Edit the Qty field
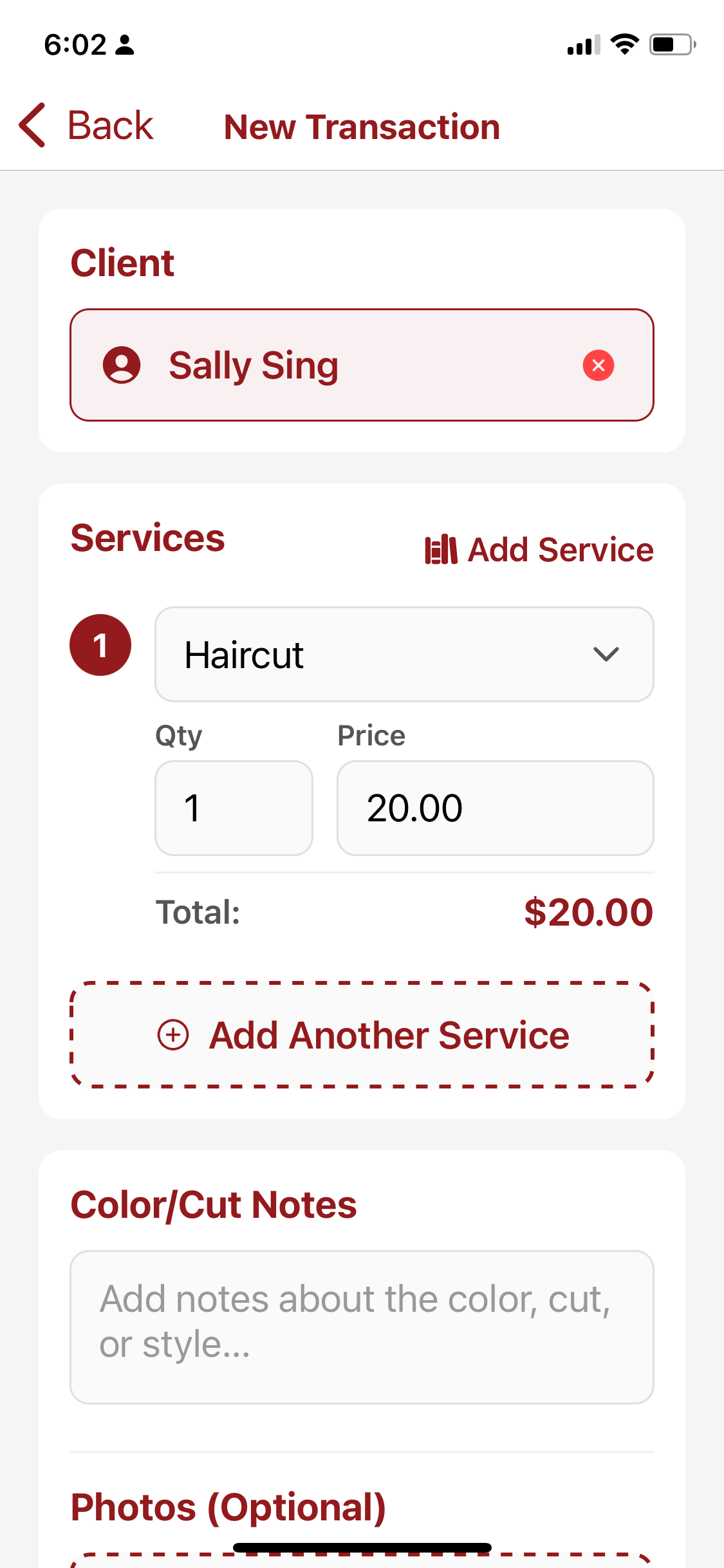This screenshot has height=1568, width=724. (x=234, y=808)
